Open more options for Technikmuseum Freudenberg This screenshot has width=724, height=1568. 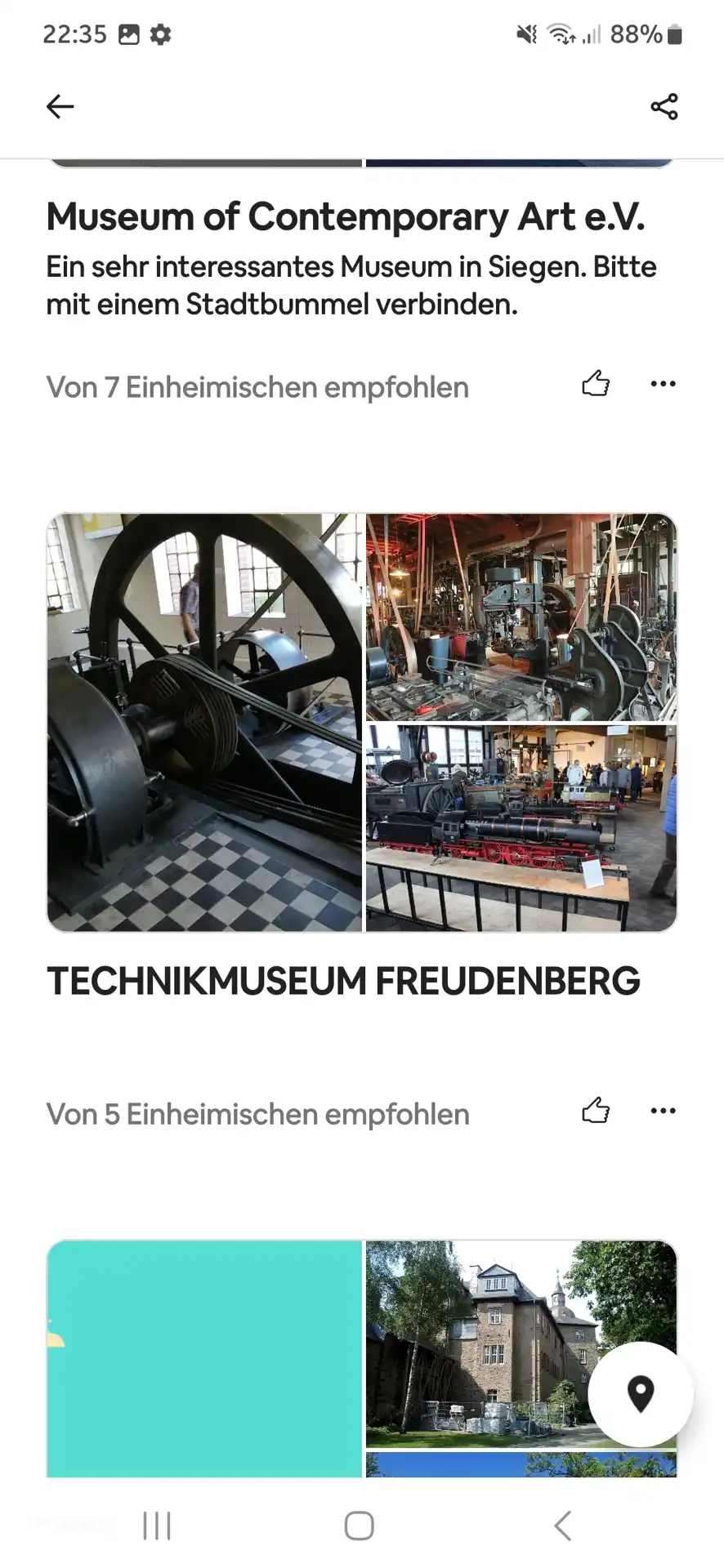663,1110
